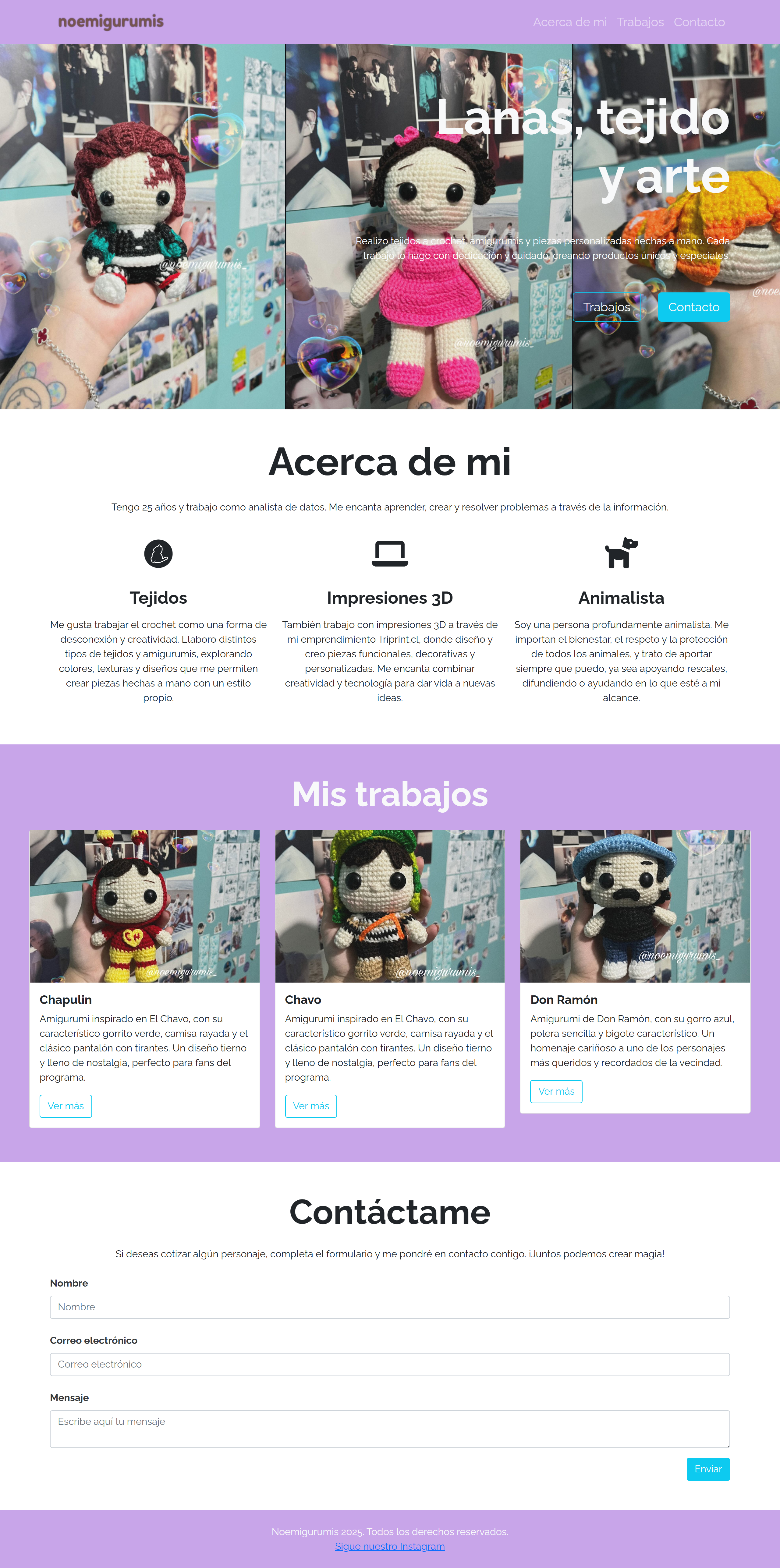The image size is (780, 1568).
Task: Submit the form with Enviar
Action: pyautogui.click(x=707, y=1469)
